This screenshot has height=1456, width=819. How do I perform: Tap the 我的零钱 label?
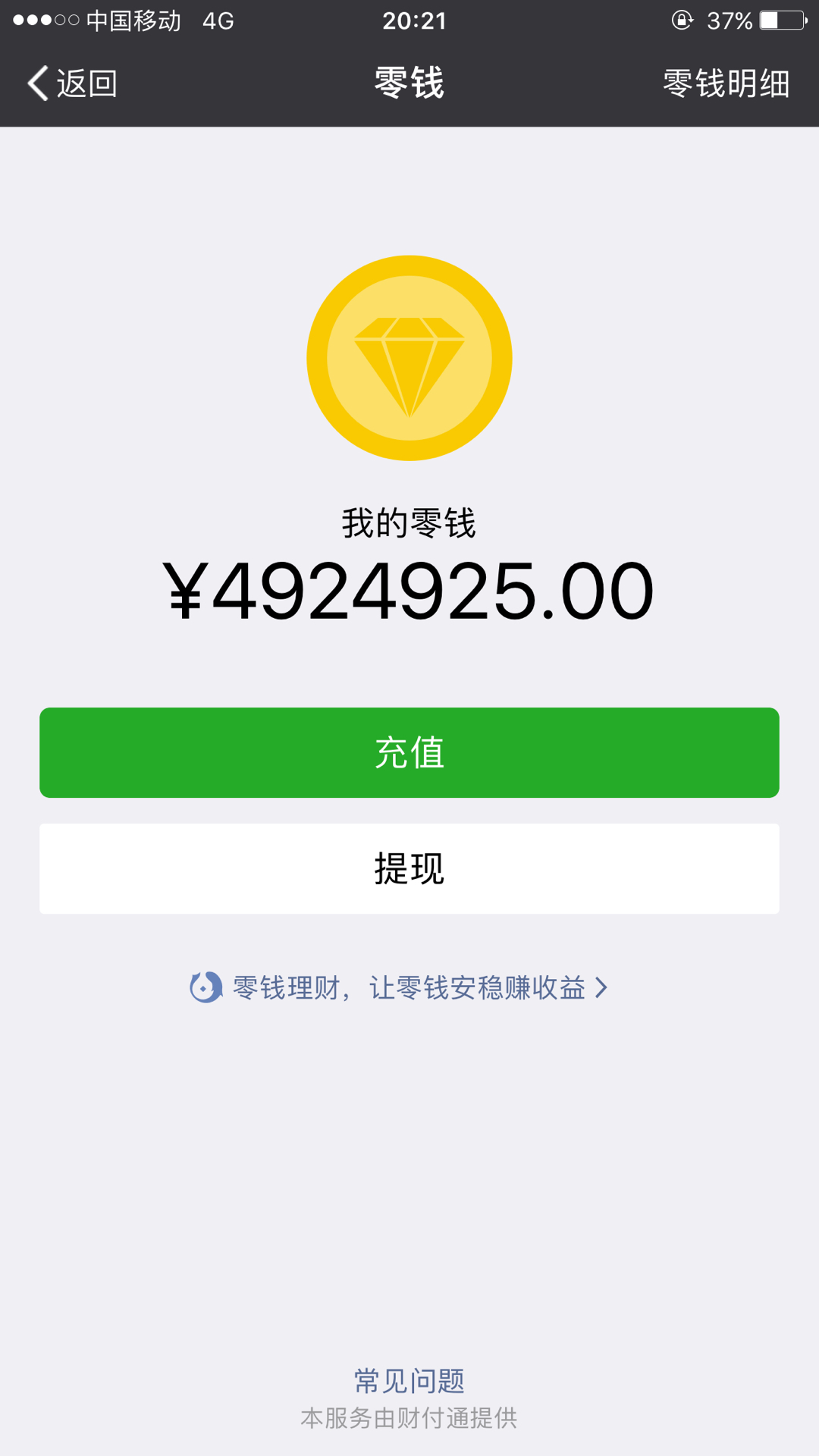409,522
